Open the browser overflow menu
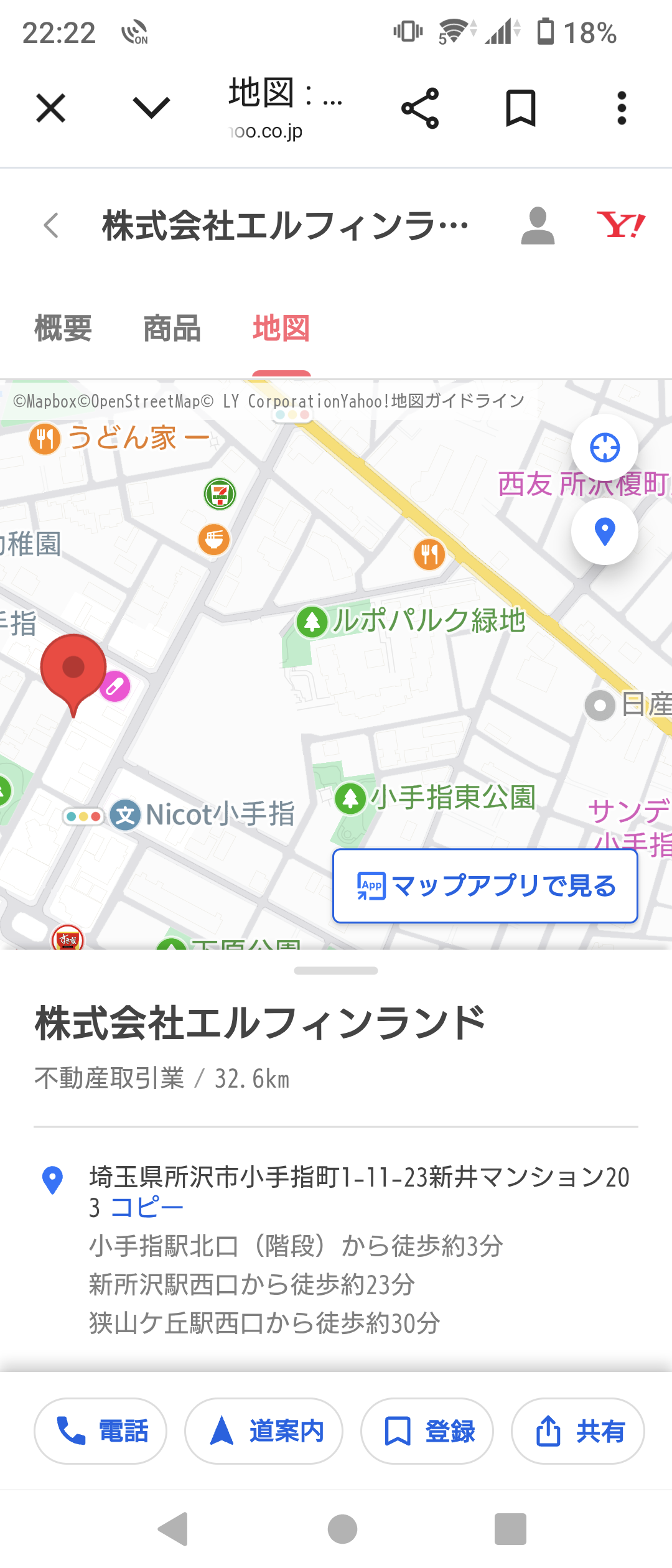This screenshot has height=1568, width=672. point(621,108)
